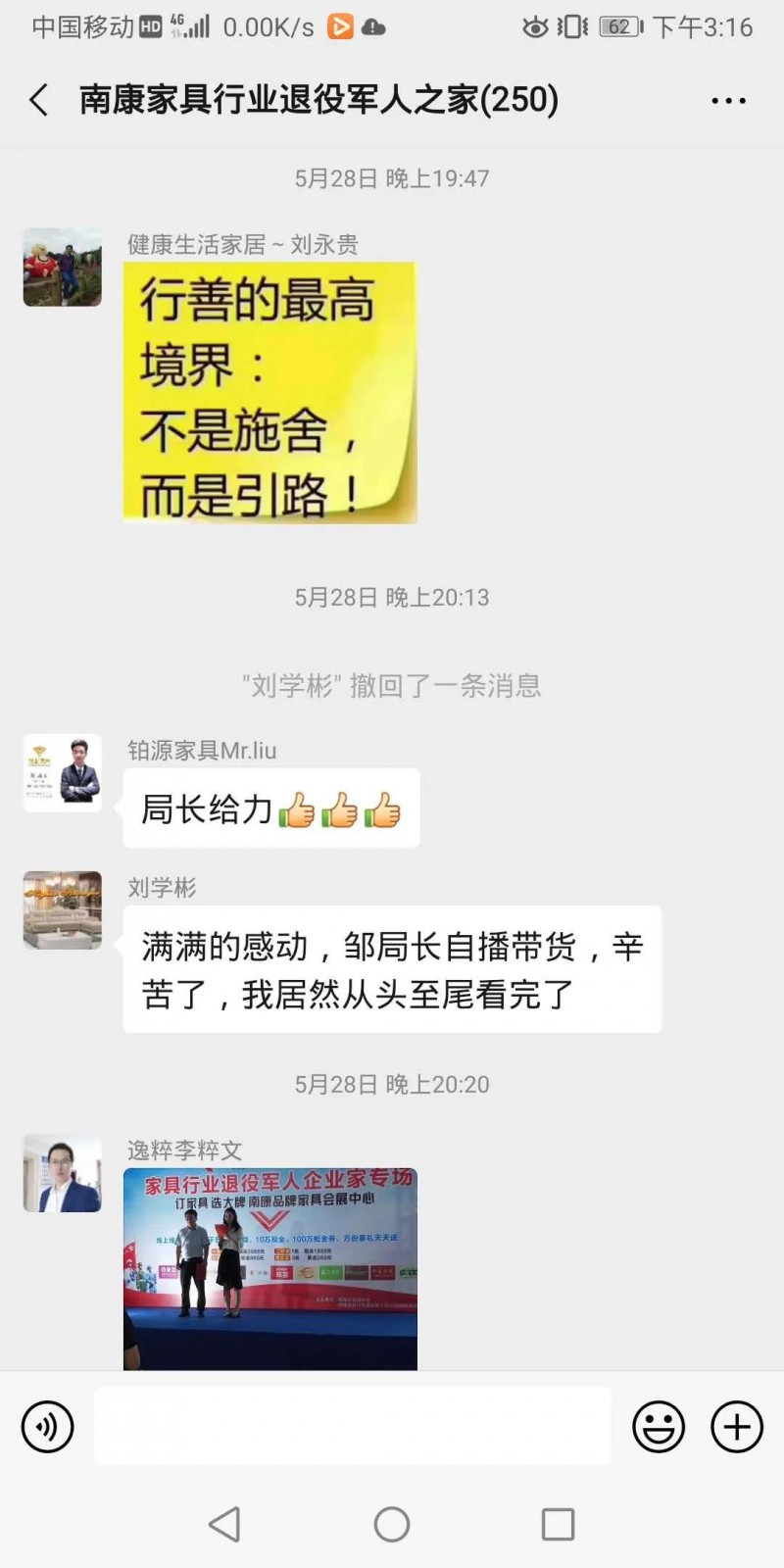Tap the Android navigation back triangle
784x1568 pixels.
[224, 1525]
